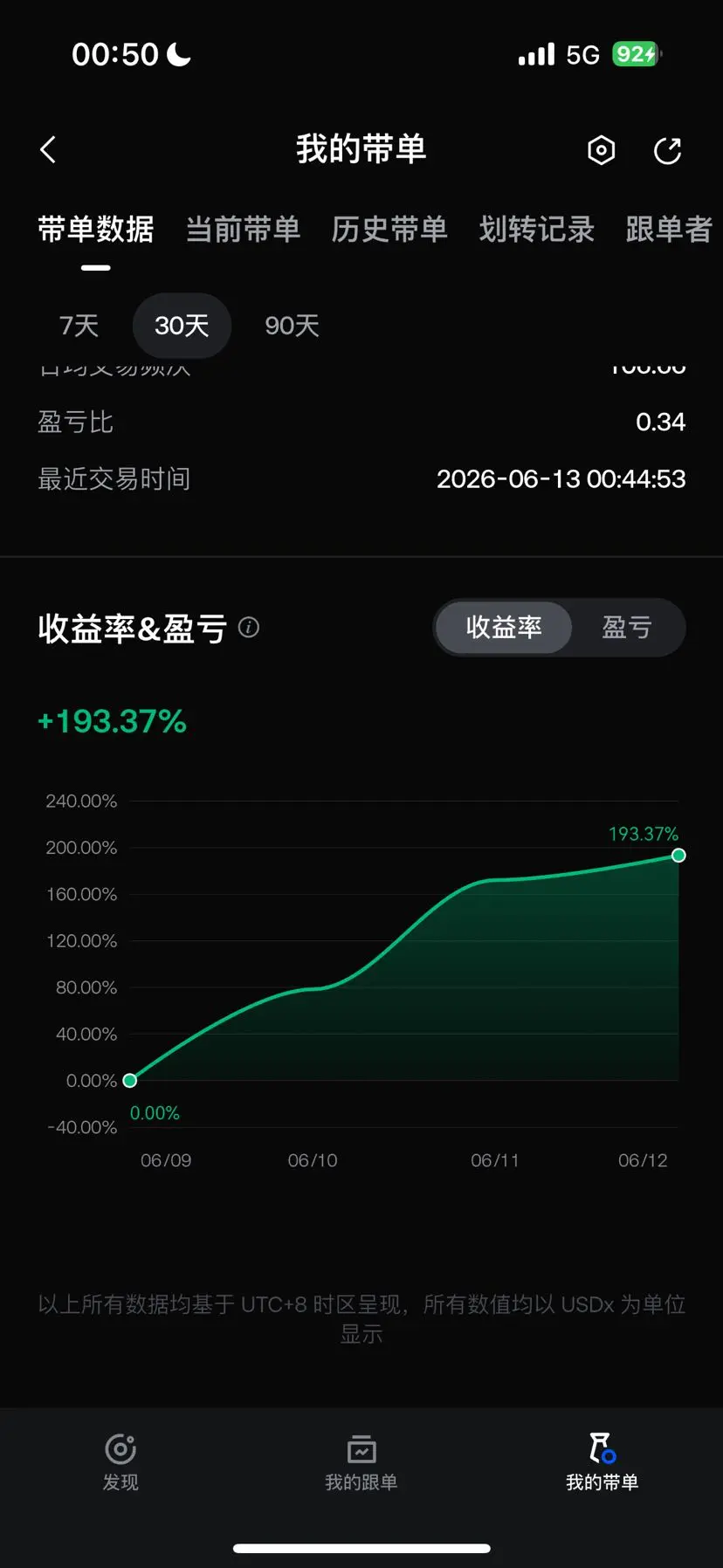Switch to the 跟单者 tab
The width and height of the screenshot is (723, 1568).
pos(669,230)
